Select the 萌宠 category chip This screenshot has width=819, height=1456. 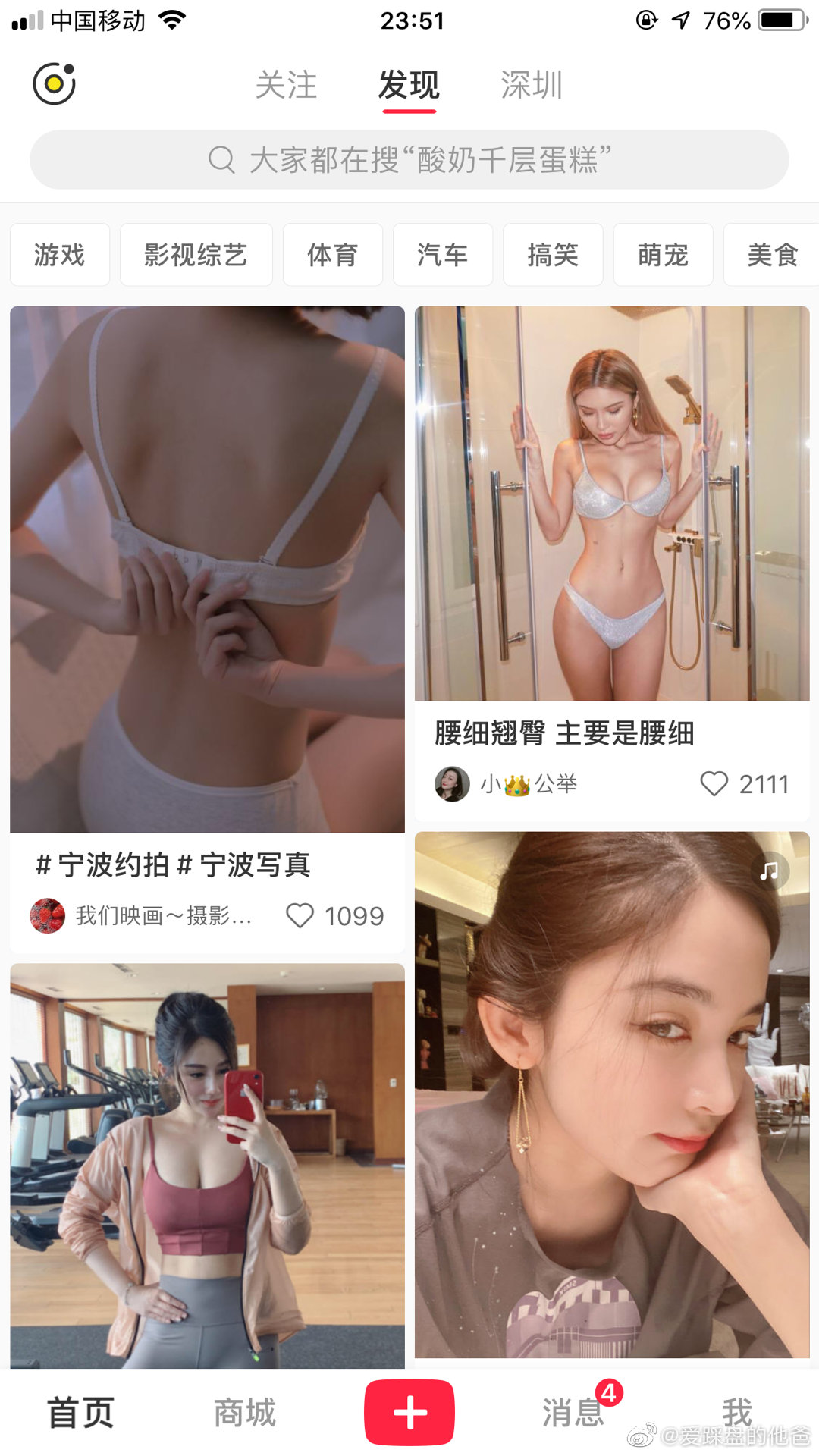tap(663, 255)
